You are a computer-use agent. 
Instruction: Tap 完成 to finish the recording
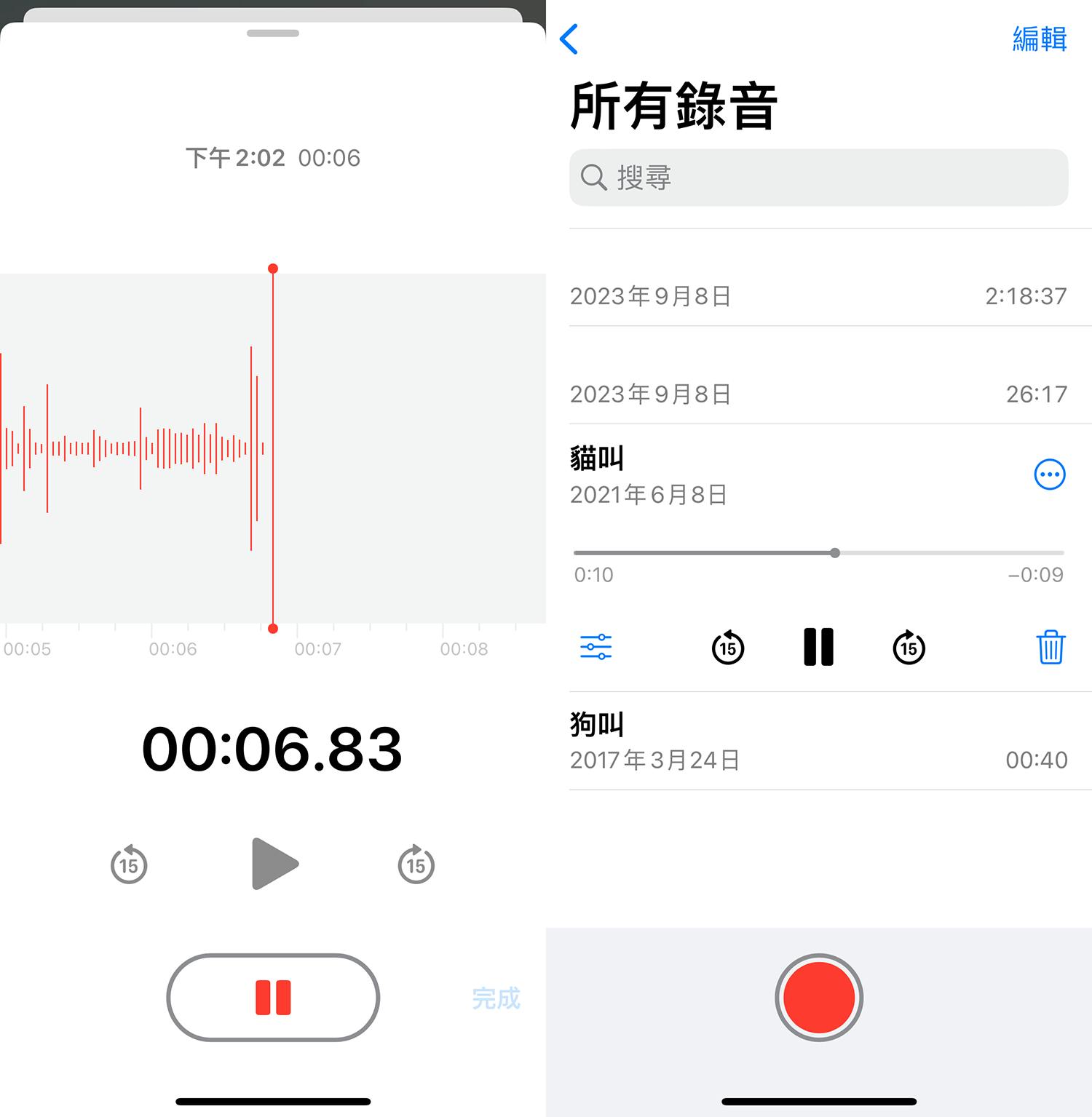pos(496,998)
